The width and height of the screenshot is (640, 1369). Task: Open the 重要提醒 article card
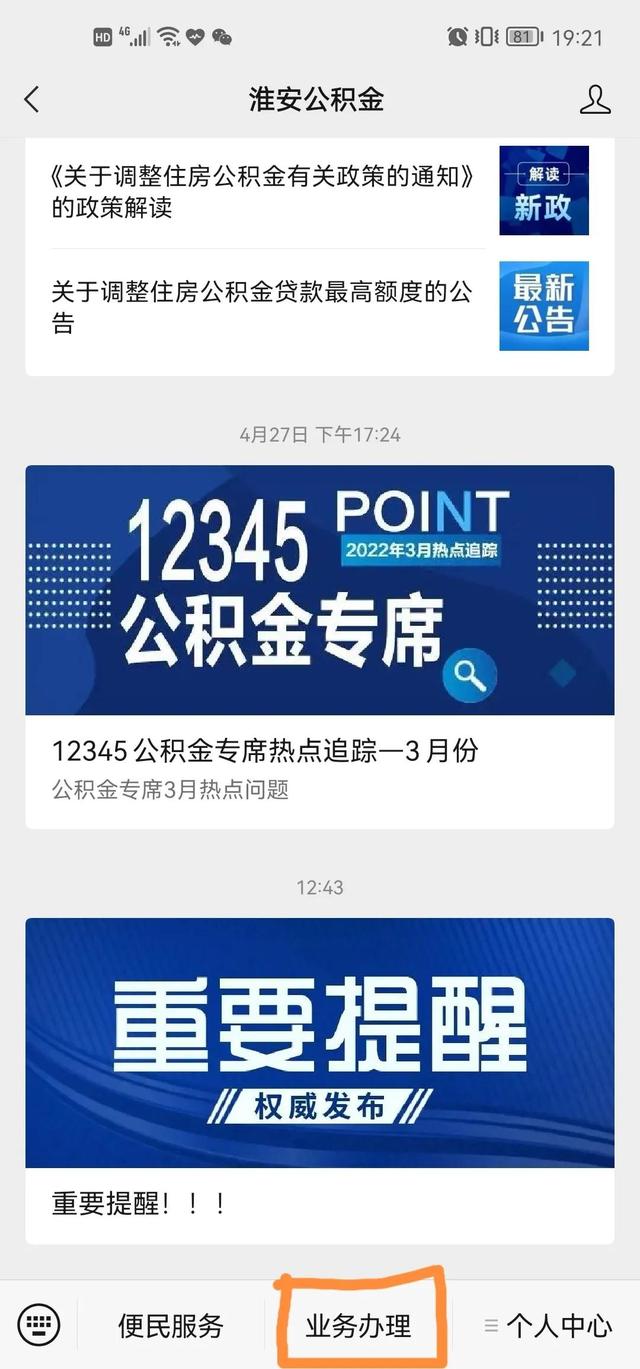(319, 1078)
